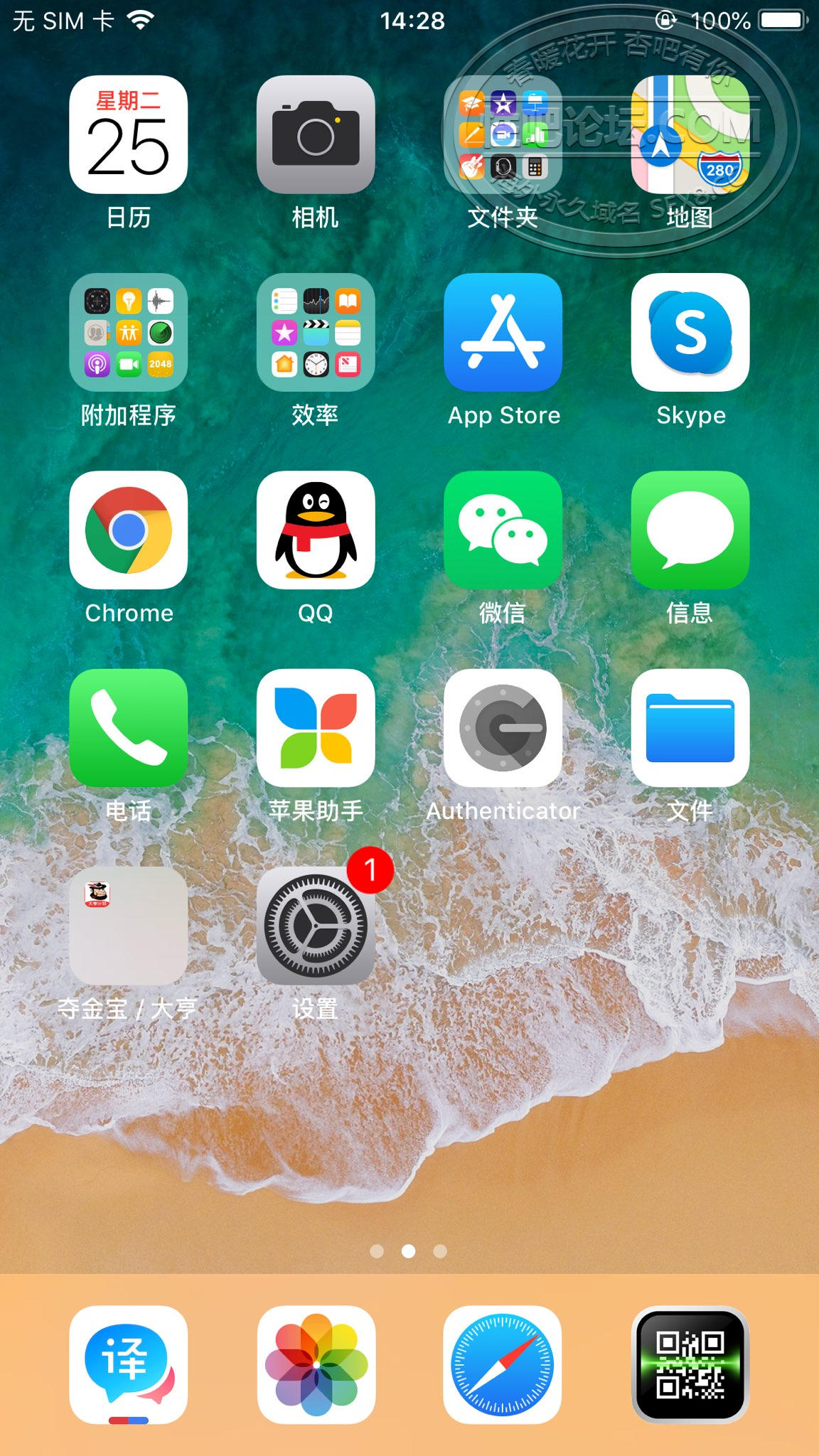Viewport: 819px width, 1456px height.
Task: Open the 日历 calendar app
Action: coord(128,135)
